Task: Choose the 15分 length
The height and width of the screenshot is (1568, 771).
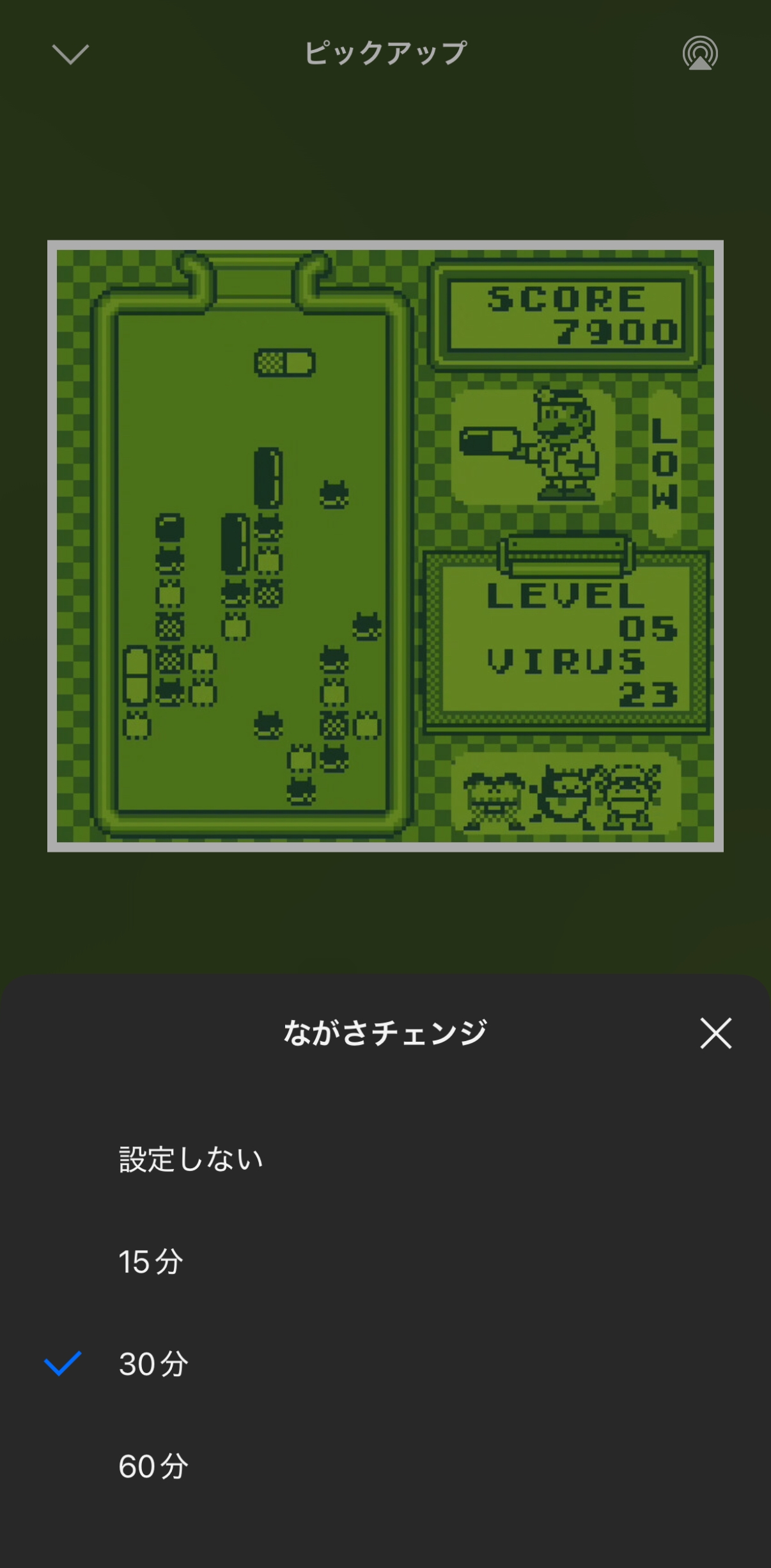Action: click(385, 1262)
